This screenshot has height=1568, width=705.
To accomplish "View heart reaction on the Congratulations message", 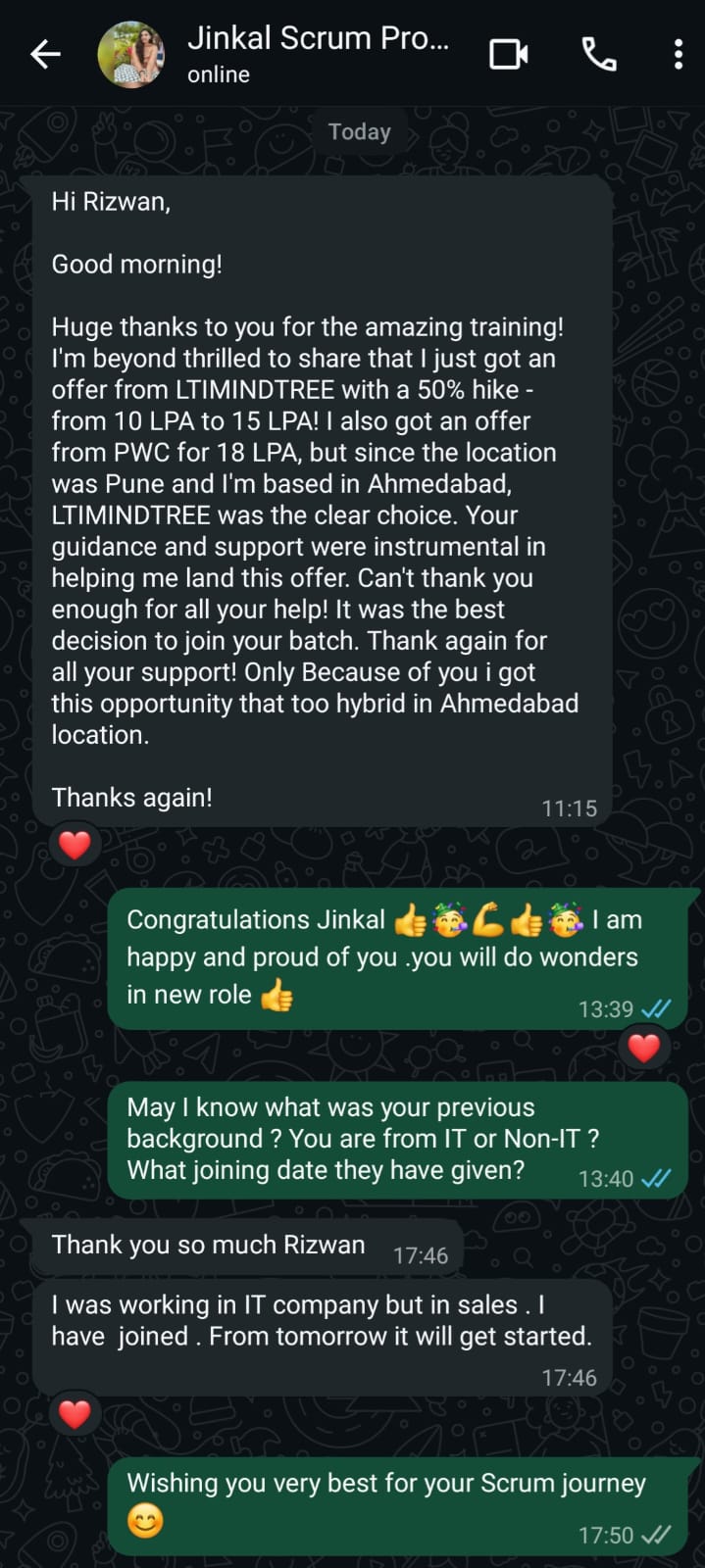I will 643,1048.
